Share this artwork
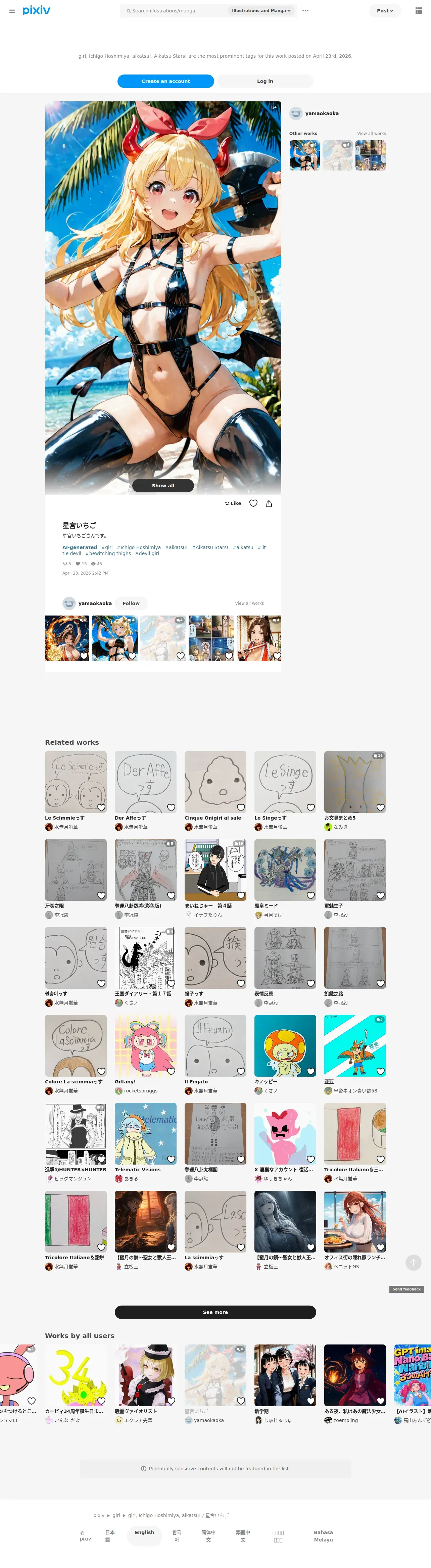Image resolution: width=431 pixels, height=1568 pixels. (269, 503)
